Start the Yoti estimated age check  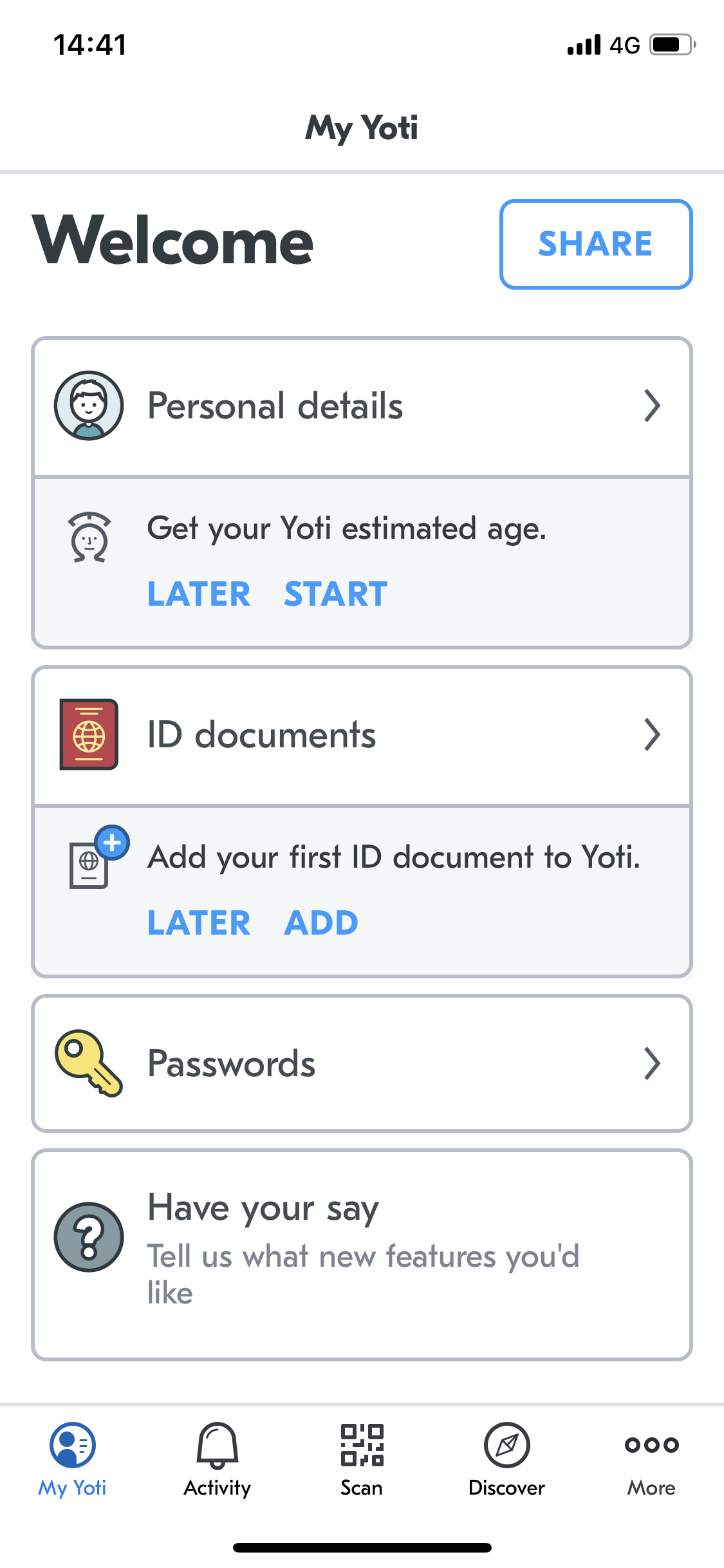pos(335,593)
